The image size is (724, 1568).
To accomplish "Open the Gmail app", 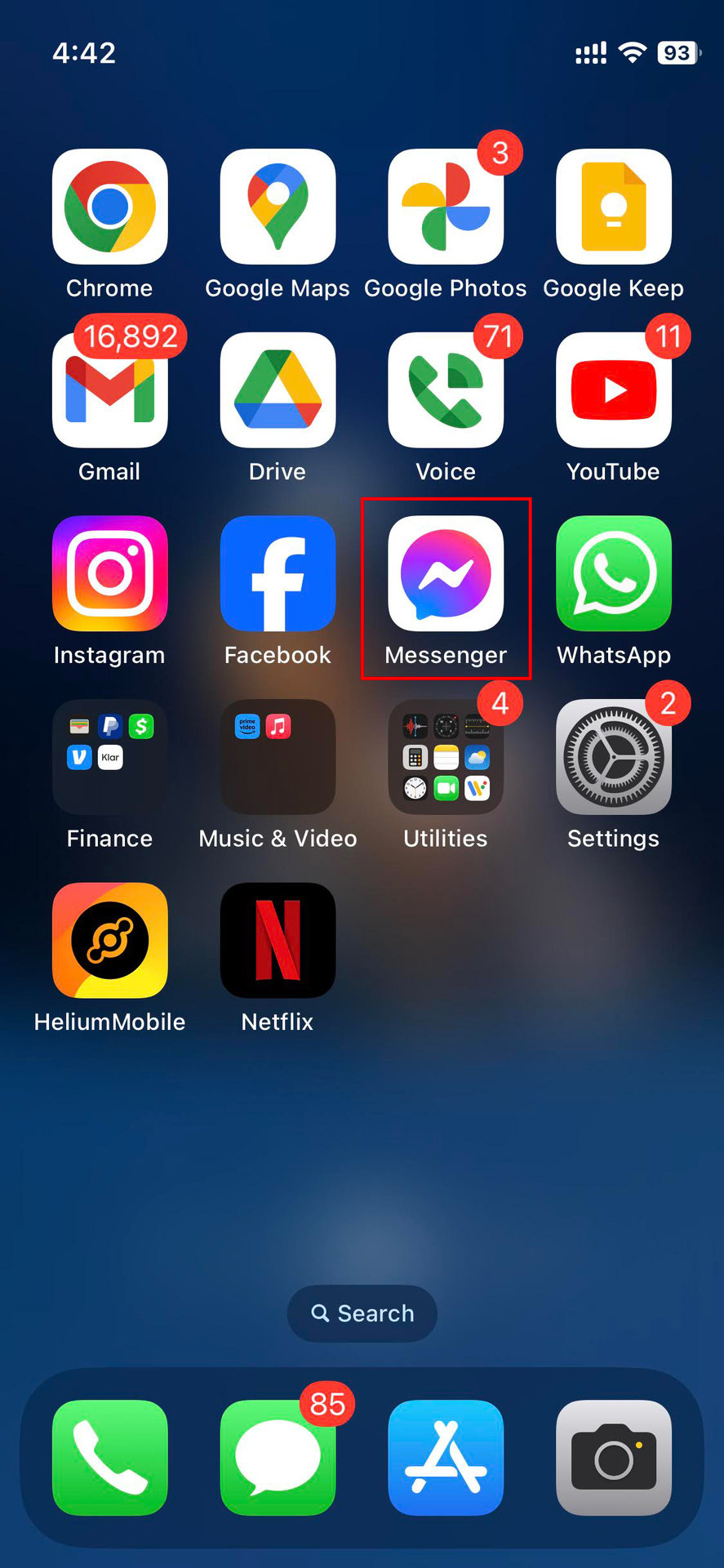I will (x=110, y=390).
